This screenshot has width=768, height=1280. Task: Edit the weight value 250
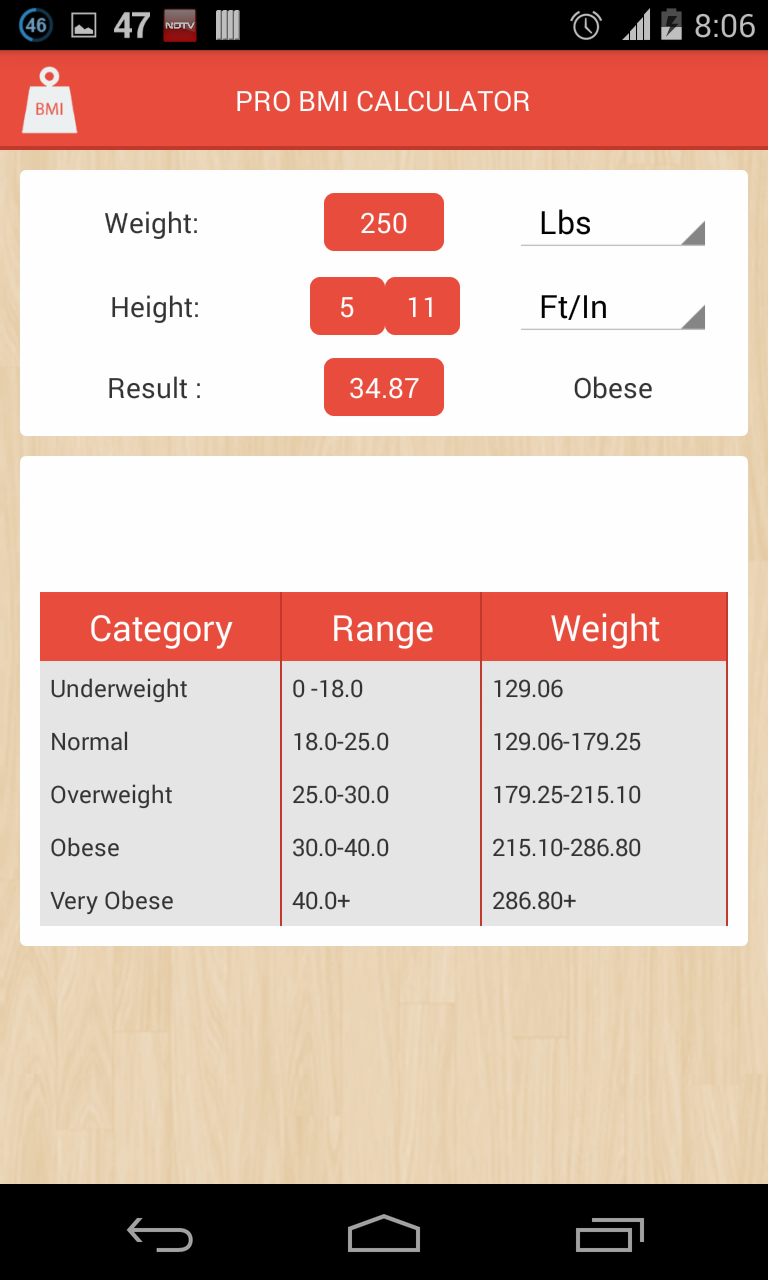click(x=383, y=222)
